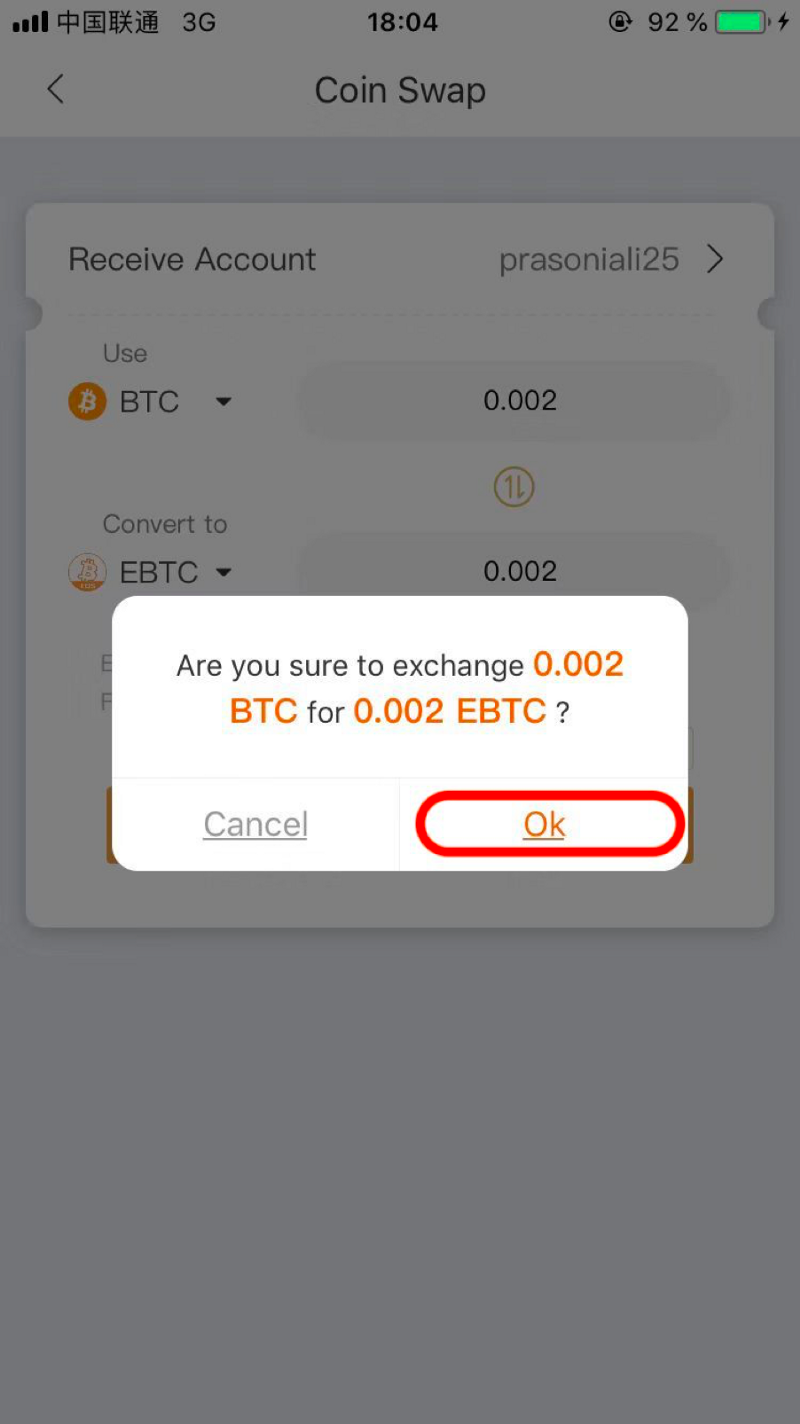Confirm the exchange with Ok

(x=545, y=824)
